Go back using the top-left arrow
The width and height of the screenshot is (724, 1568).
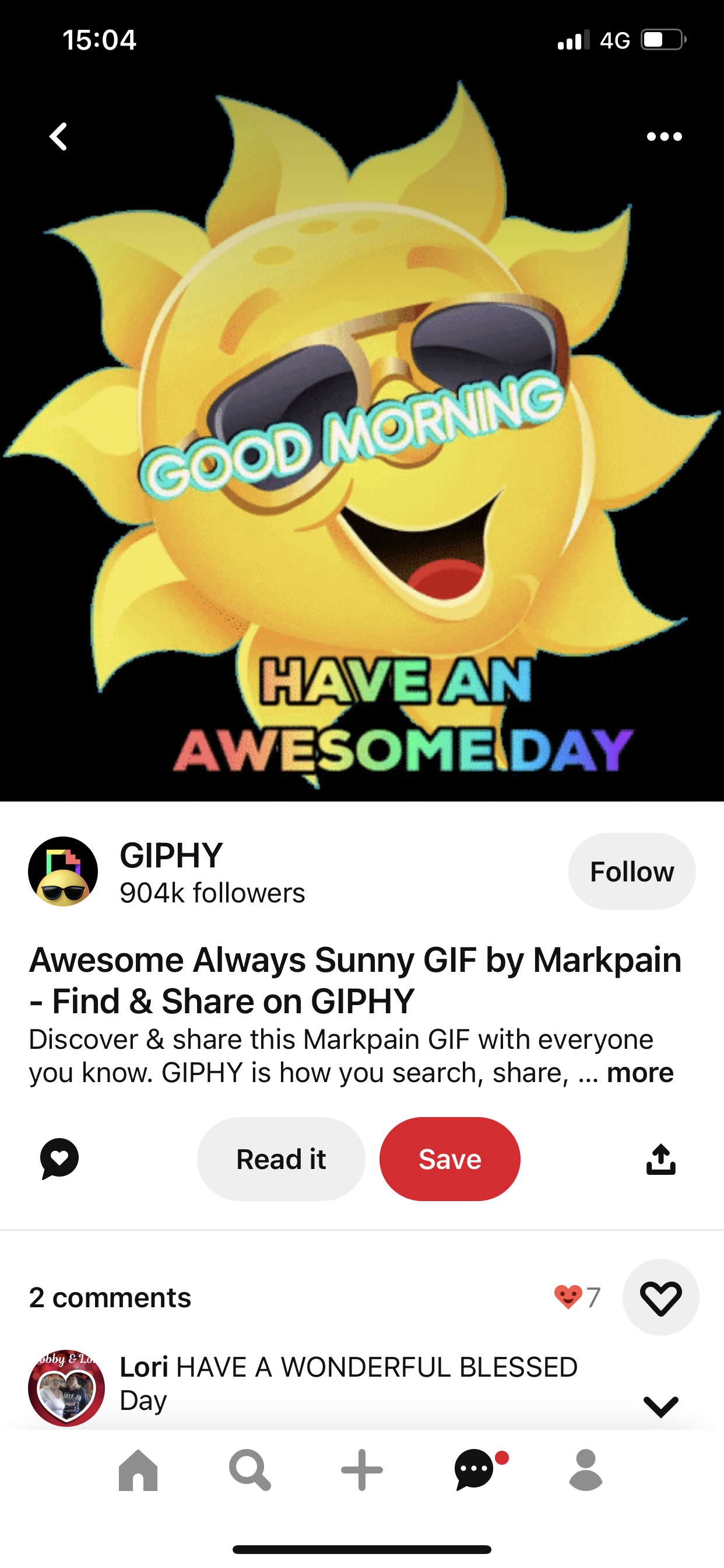pyautogui.click(x=58, y=136)
